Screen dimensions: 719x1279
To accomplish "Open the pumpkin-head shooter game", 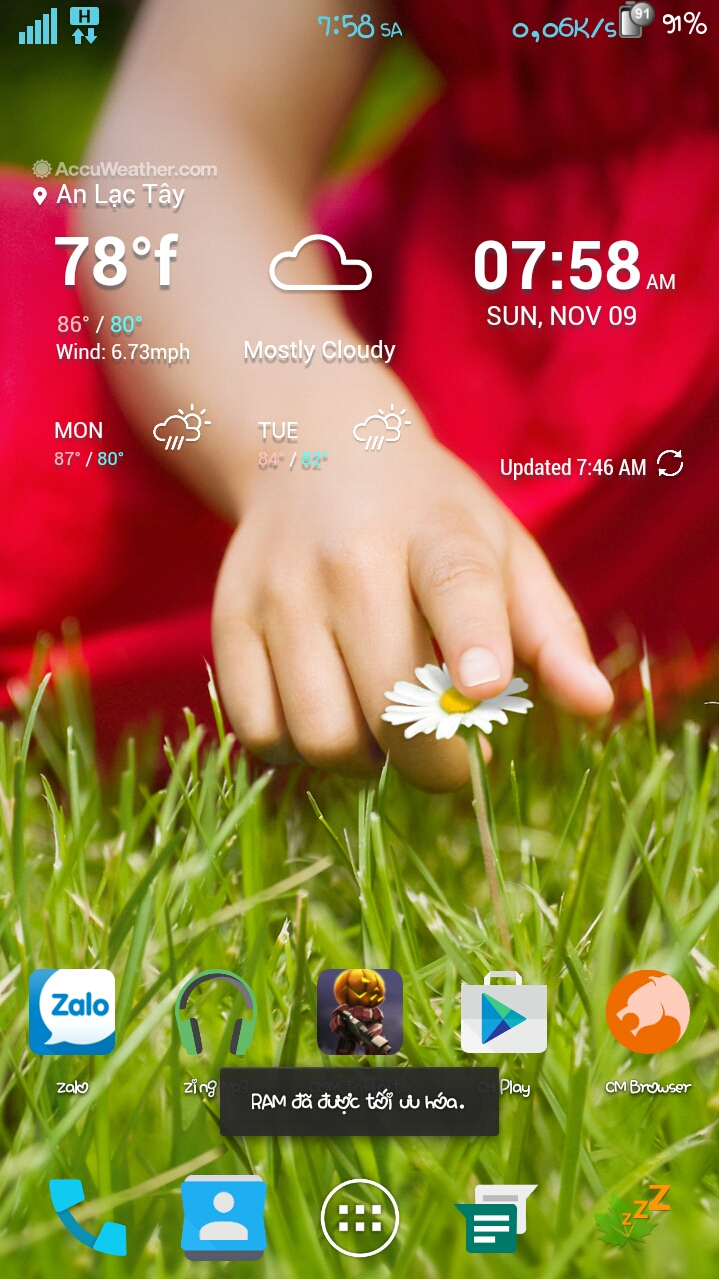I will (x=359, y=1012).
